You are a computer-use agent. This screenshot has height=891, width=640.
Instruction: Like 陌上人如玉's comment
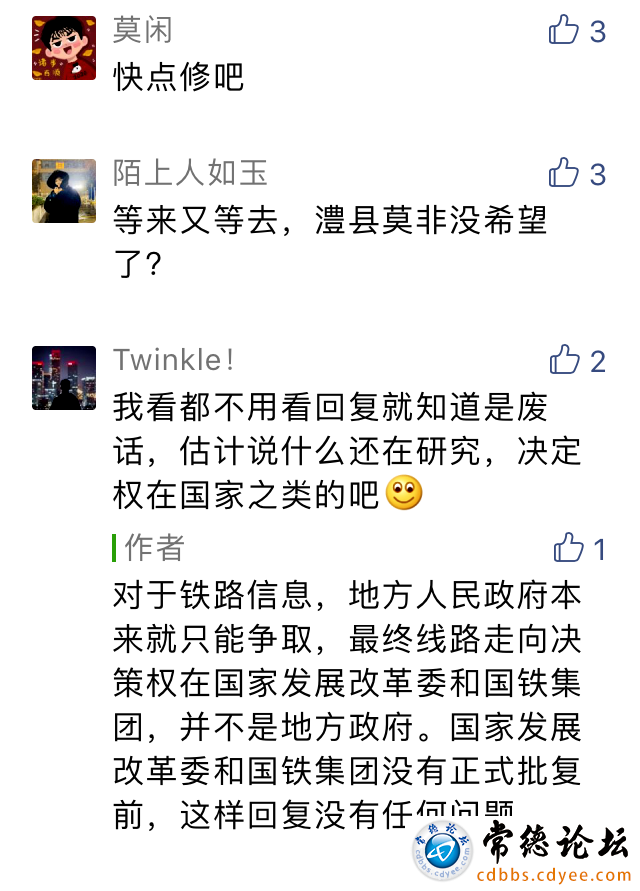(565, 173)
